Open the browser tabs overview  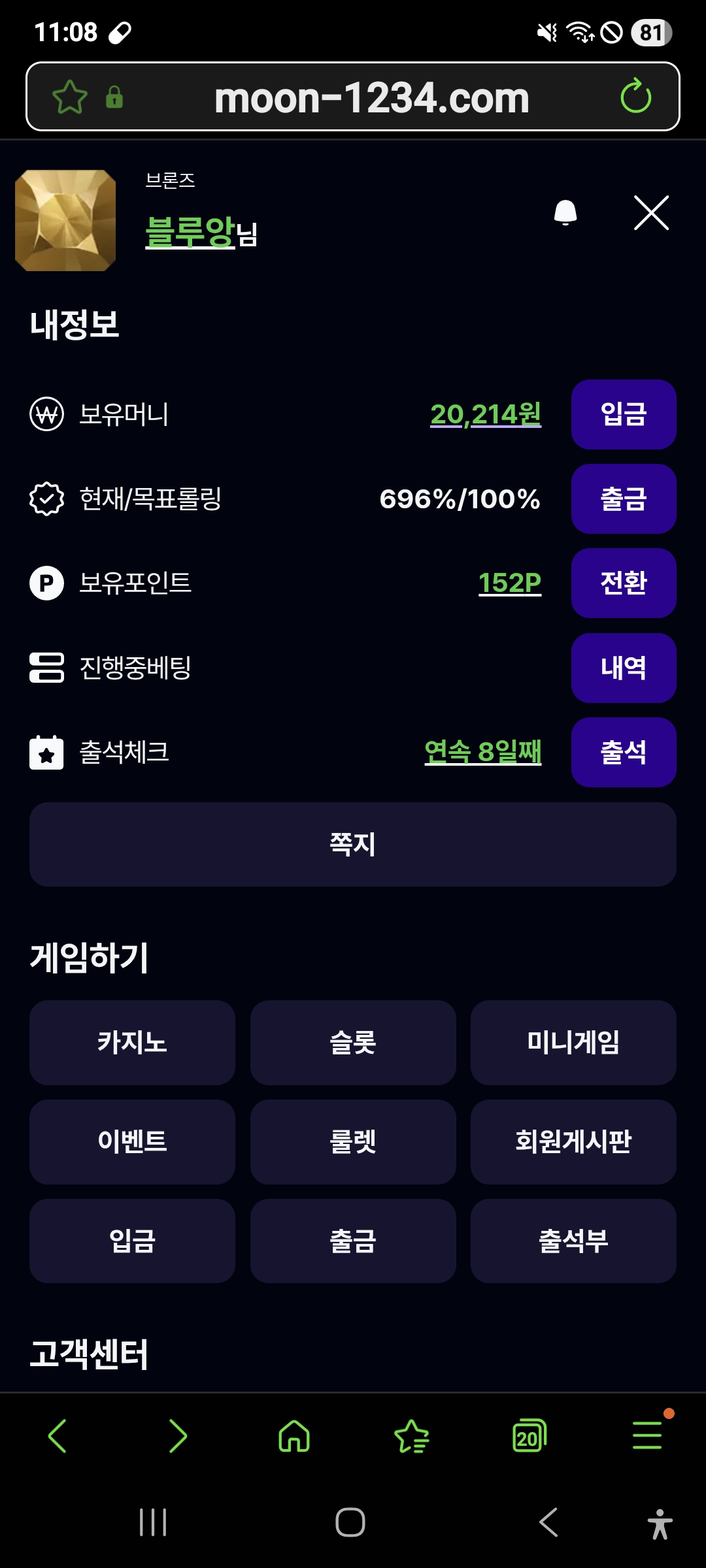coord(529,1436)
